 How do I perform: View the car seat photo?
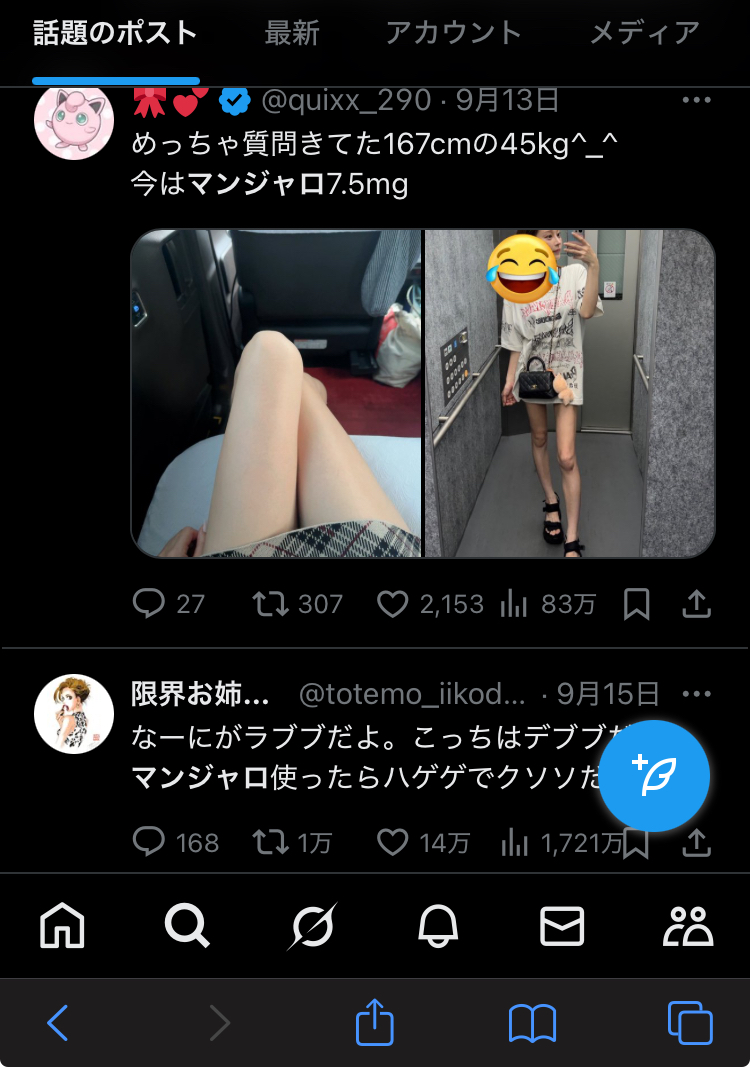[277, 393]
